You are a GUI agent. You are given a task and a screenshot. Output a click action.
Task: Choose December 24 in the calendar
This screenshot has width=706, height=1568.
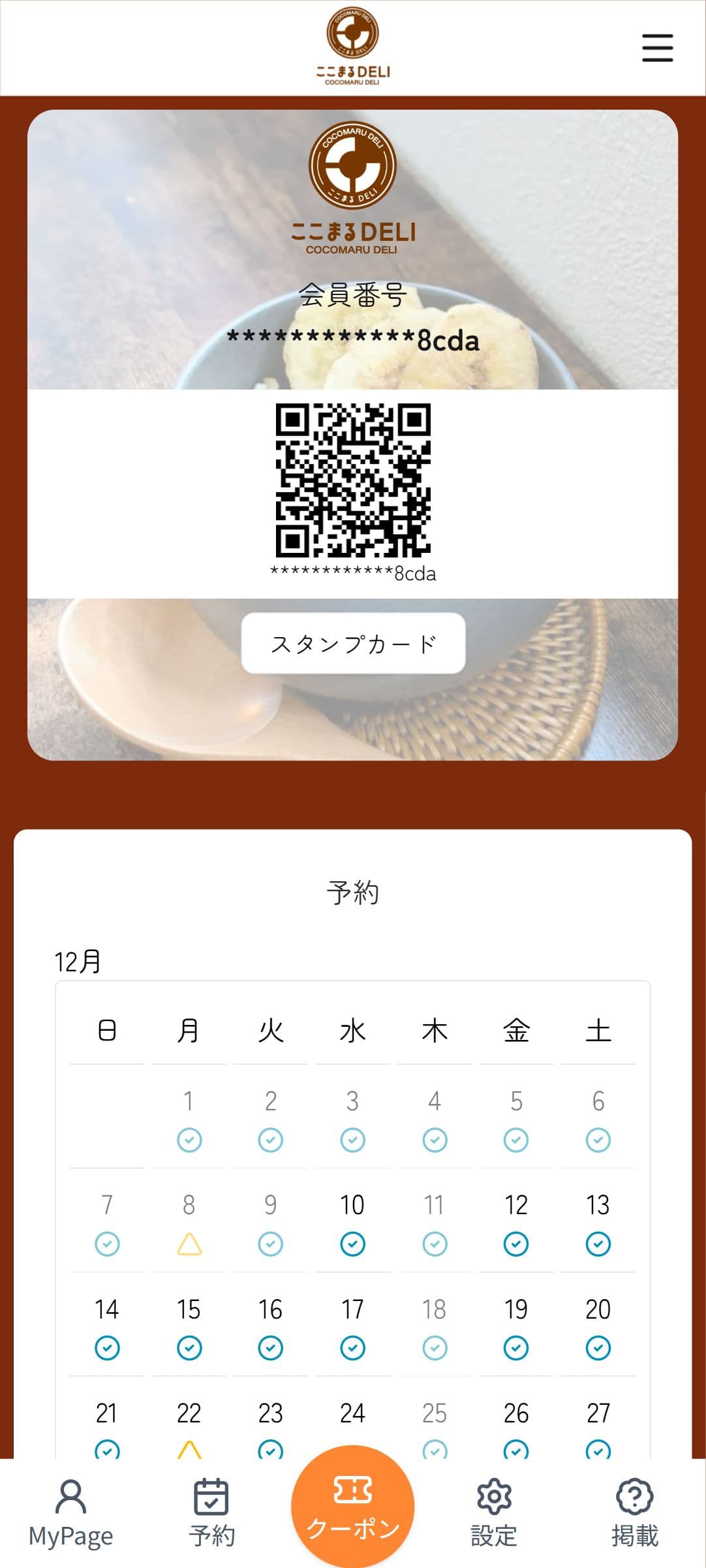coord(352,1415)
